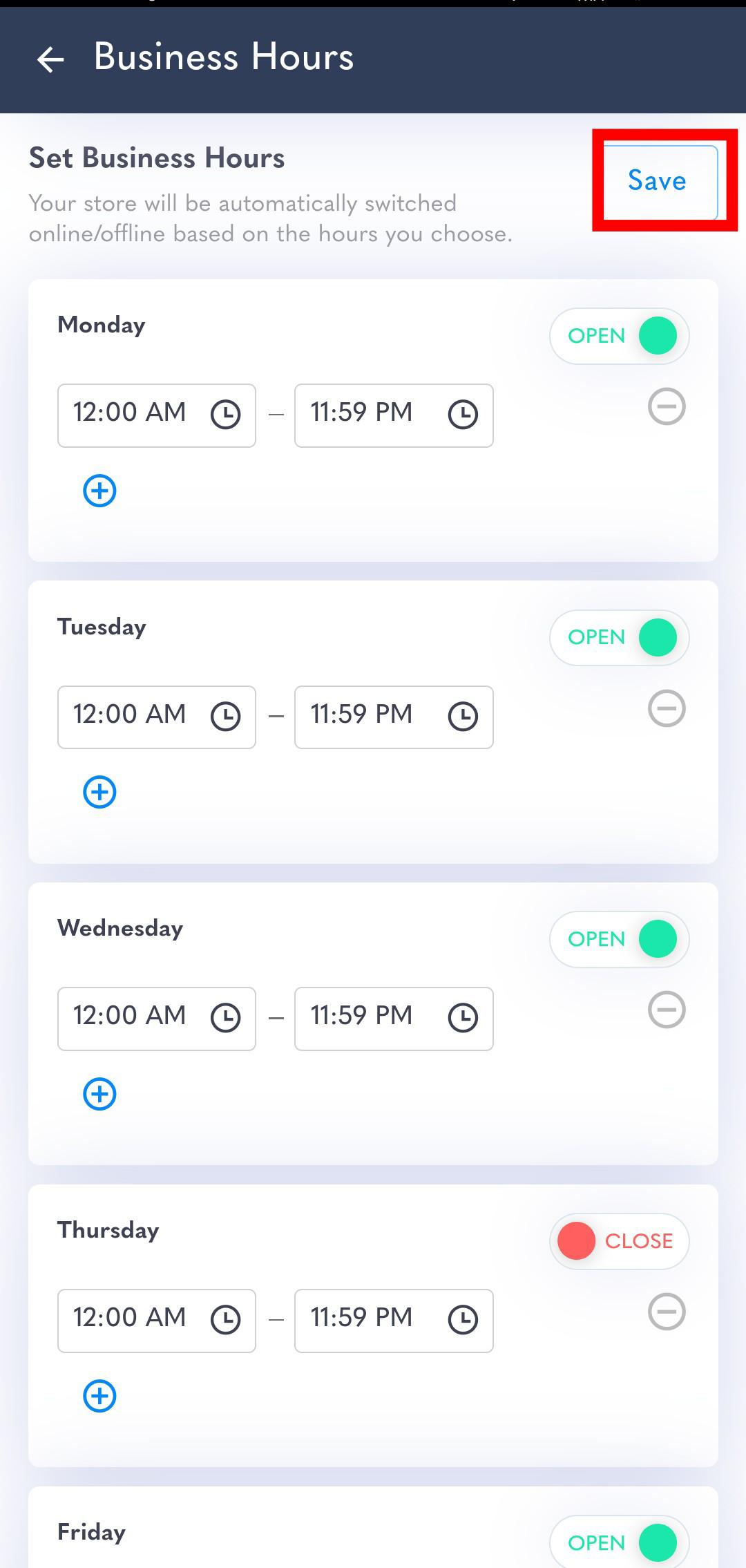Viewport: 746px width, 1568px height.
Task: Add a time slot for Tuesday
Action: click(99, 792)
